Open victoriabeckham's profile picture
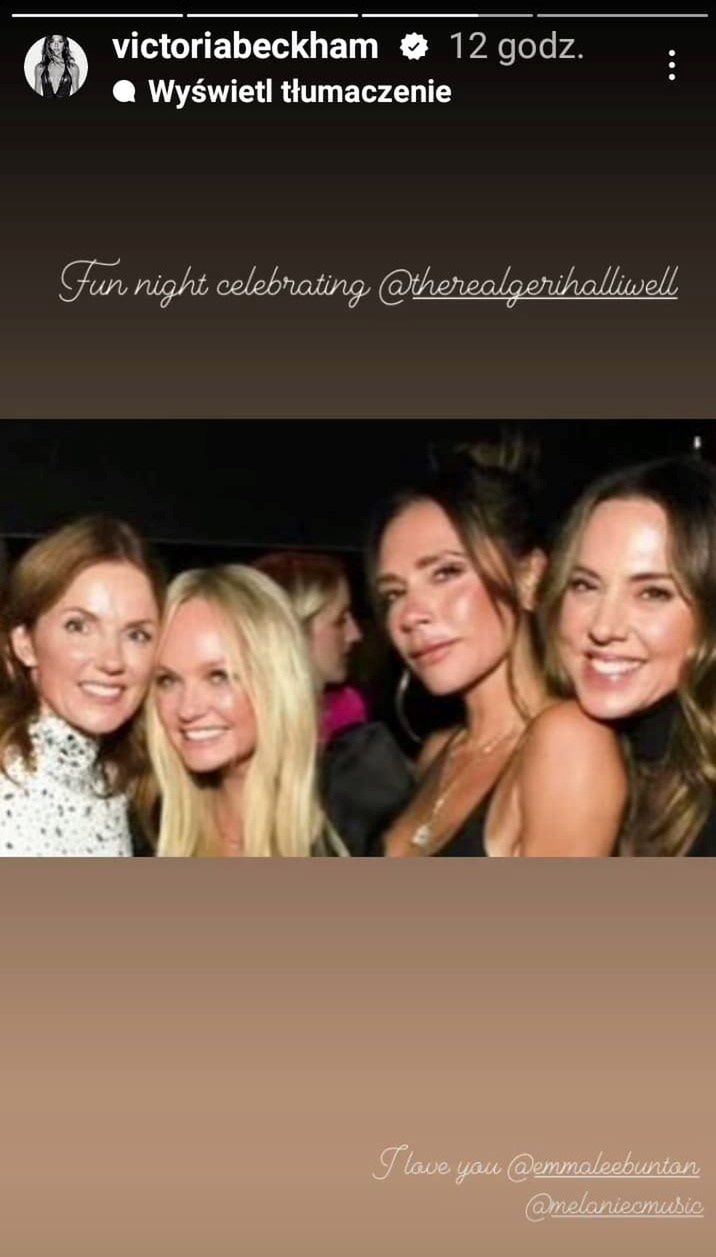The image size is (716, 1257). (x=56, y=66)
